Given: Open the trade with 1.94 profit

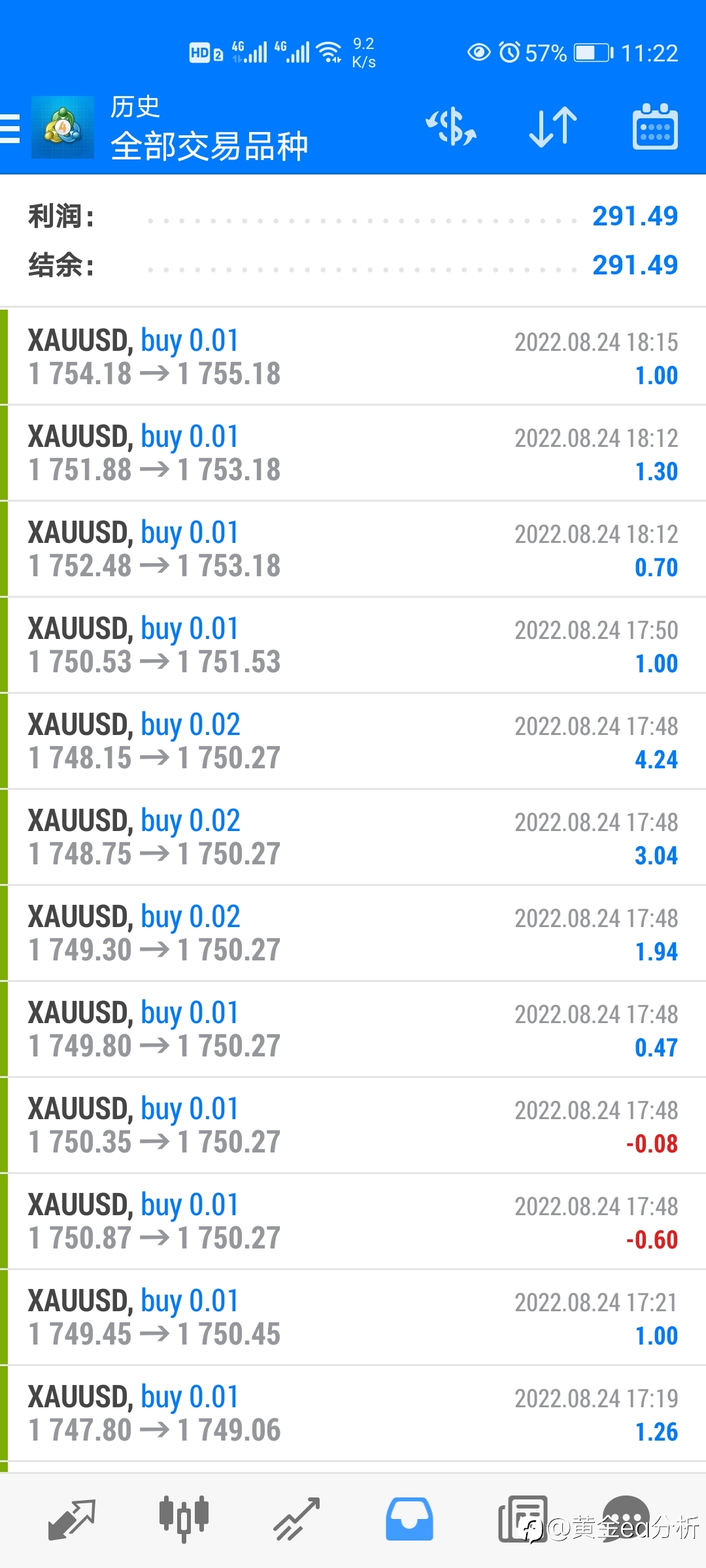Looking at the screenshot, I should click(353, 933).
